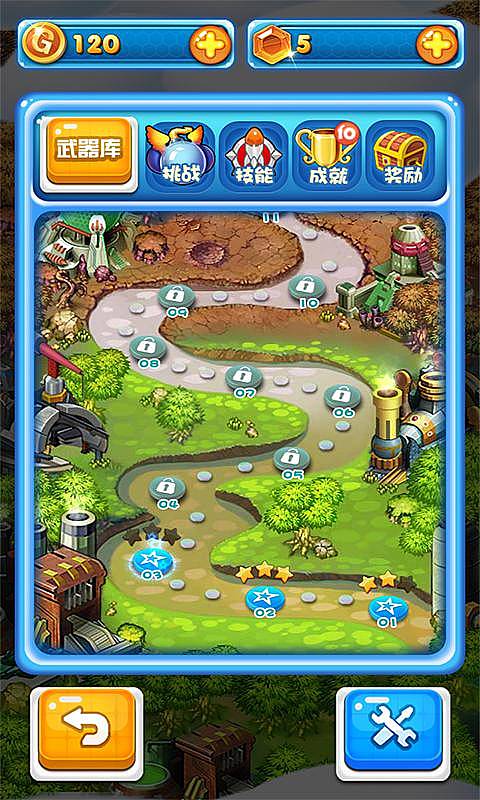Screen dimensions: 480x800
Task: Open the 技能 skills menu
Action: [x=254, y=156]
